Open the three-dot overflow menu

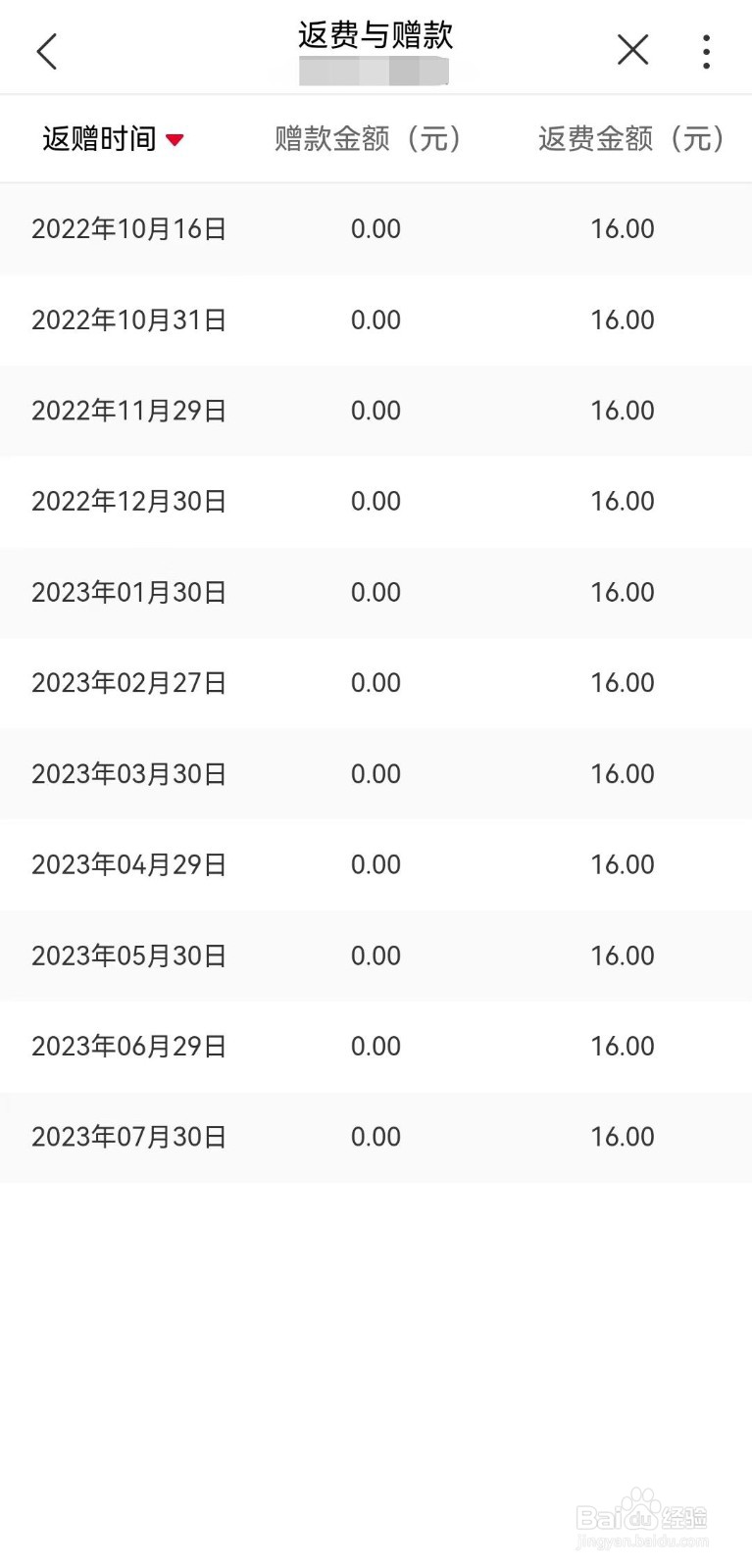[x=706, y=51]
